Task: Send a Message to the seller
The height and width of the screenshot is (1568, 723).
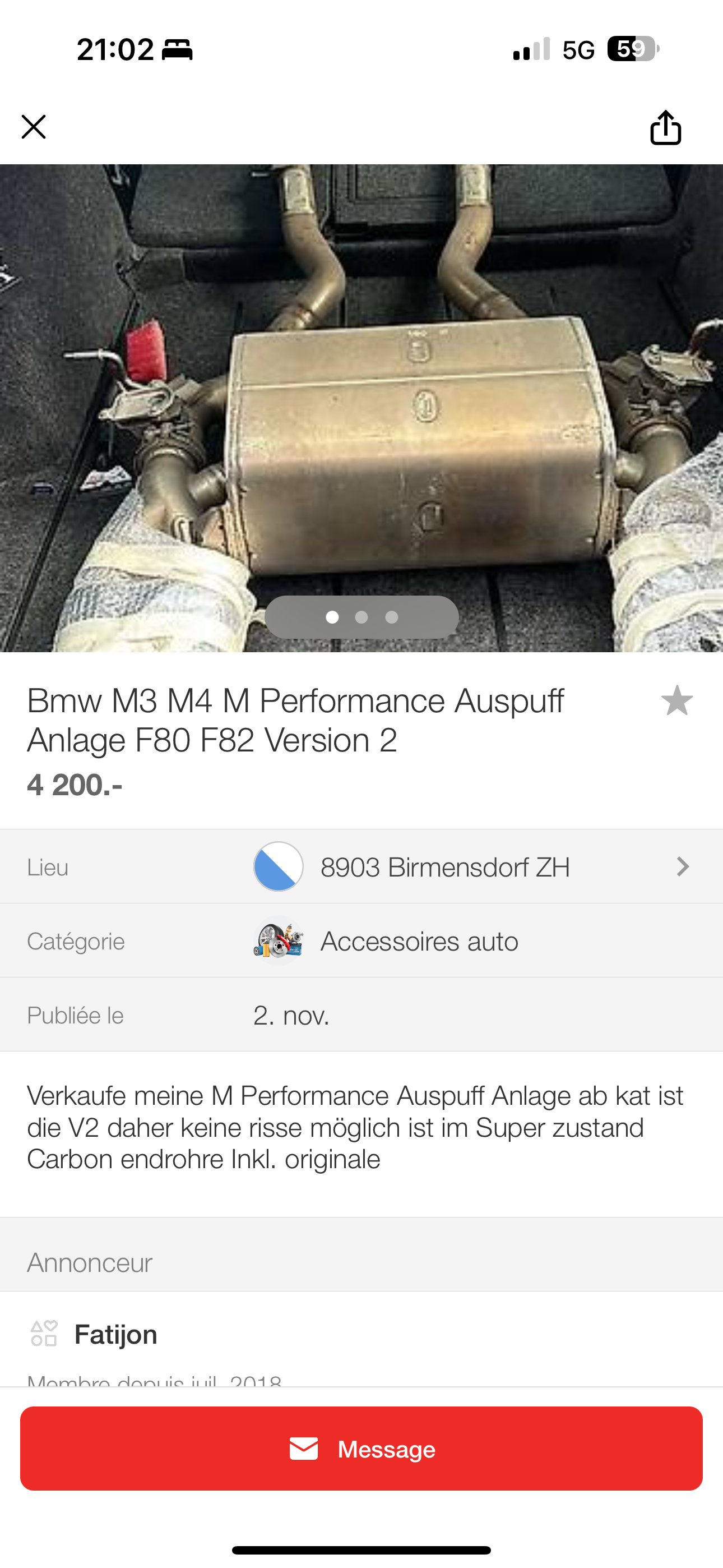Action: pyautogui.click(x=361, y=1449)
